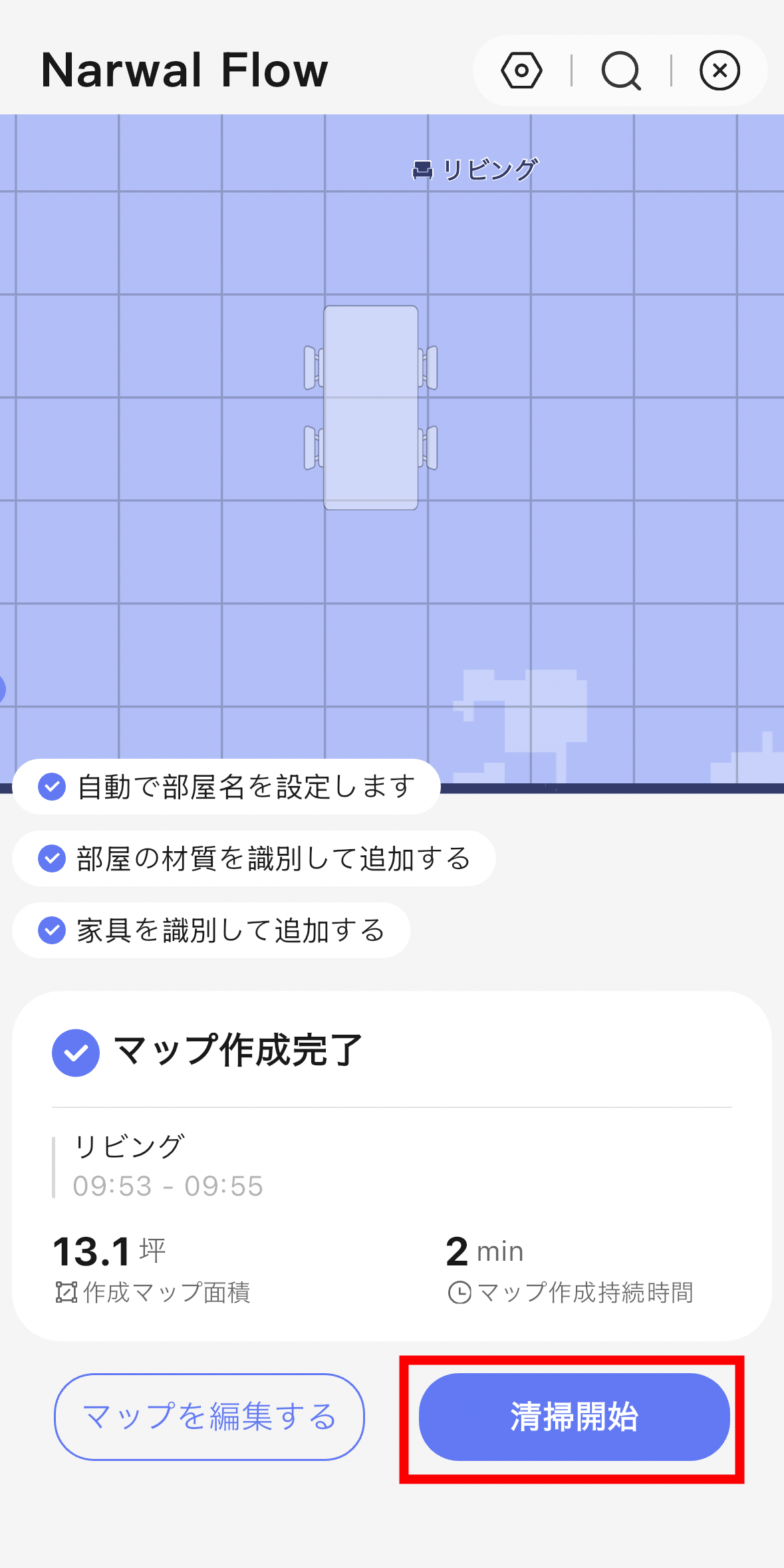
Task: Close the Narwal Flow screen
Action: (719, 70)
